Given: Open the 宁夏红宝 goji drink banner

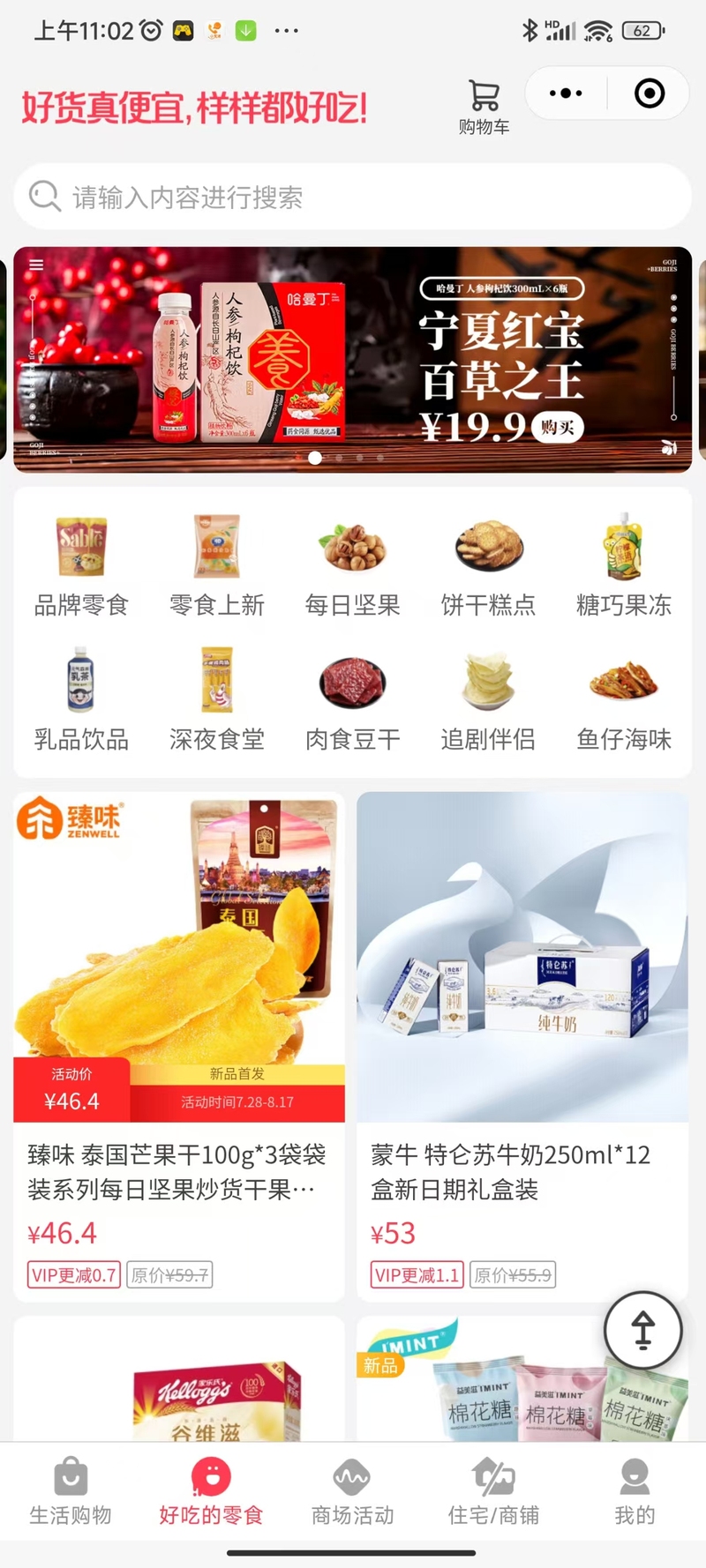Looking at the screenshot, I should 352,360.
